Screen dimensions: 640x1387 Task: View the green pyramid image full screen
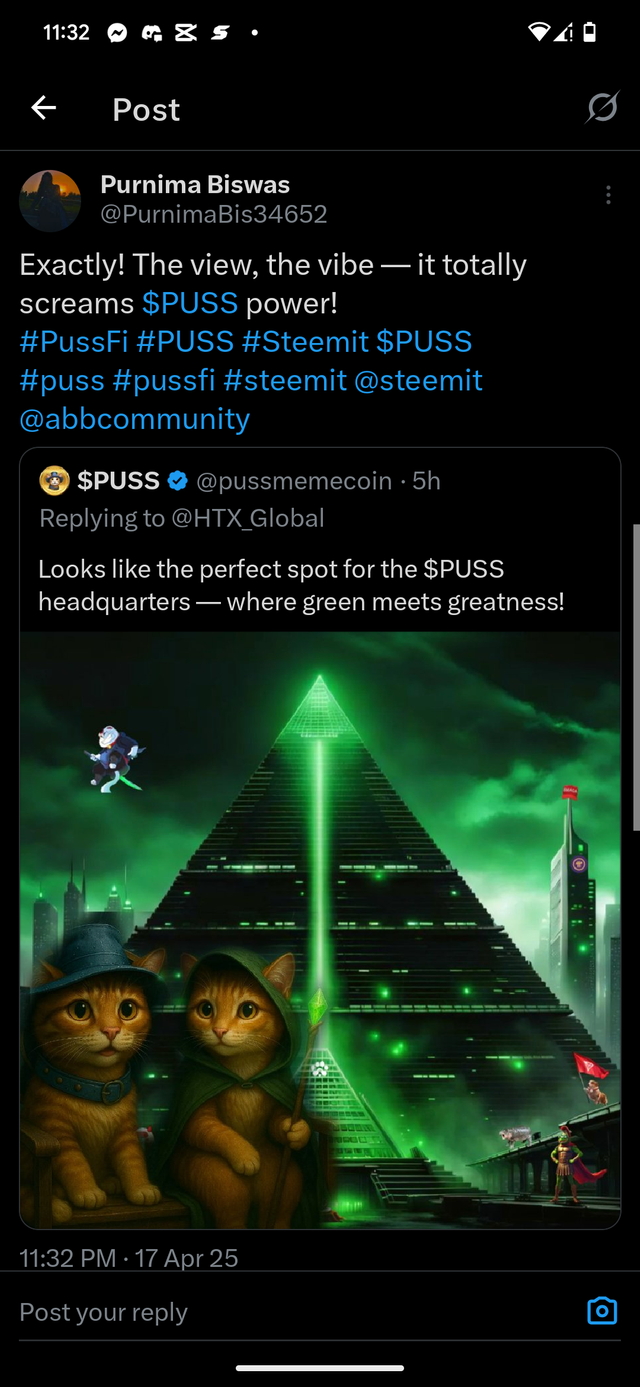pos(320,930)
